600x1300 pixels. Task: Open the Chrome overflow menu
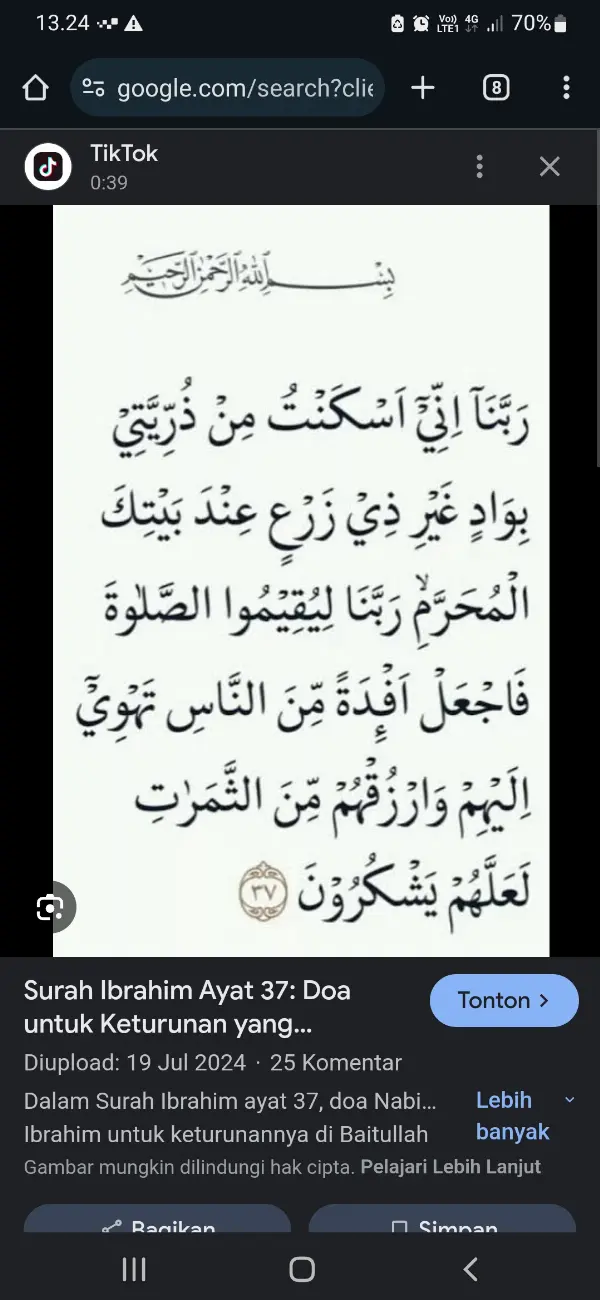[566, 88]
